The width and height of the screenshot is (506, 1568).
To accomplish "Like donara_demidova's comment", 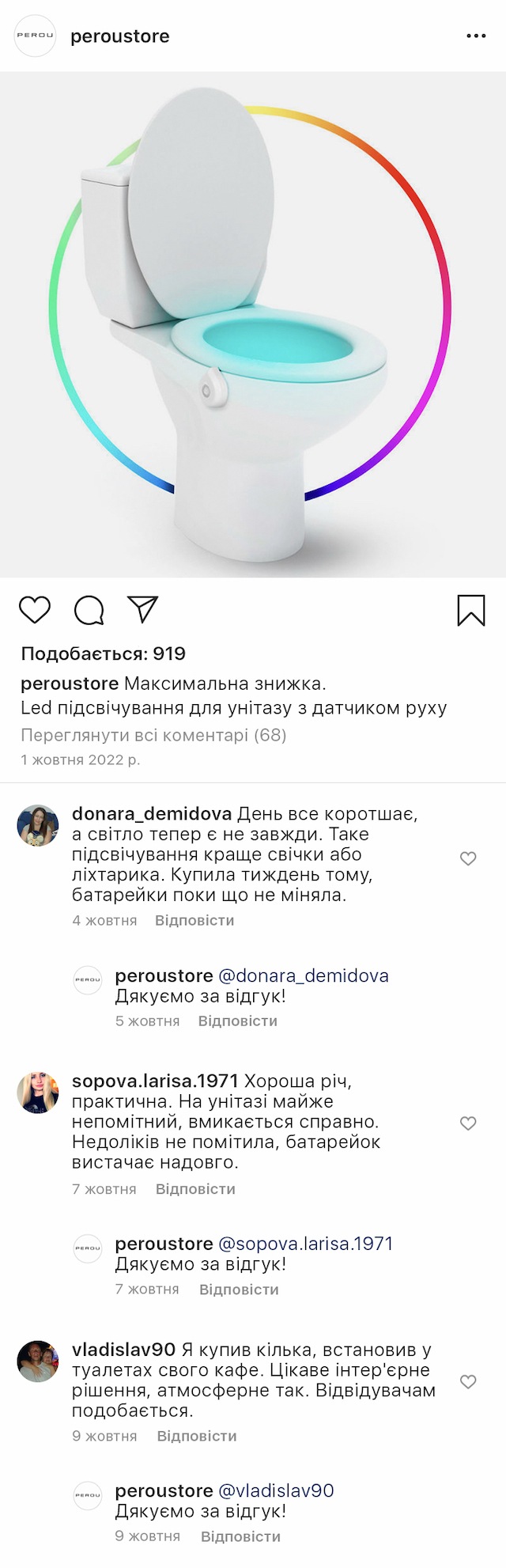I will [468, 858].
